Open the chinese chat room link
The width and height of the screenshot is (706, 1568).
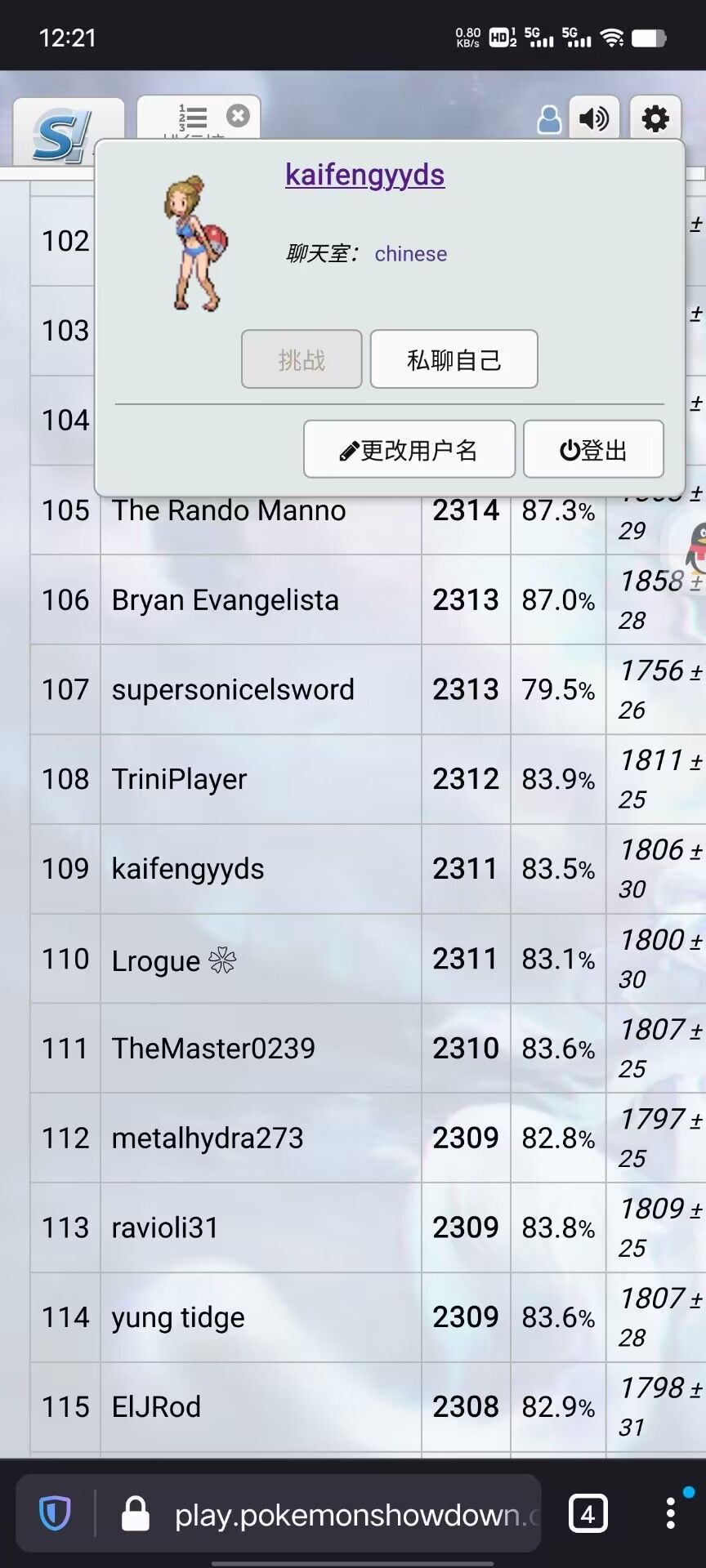[410, 254]
